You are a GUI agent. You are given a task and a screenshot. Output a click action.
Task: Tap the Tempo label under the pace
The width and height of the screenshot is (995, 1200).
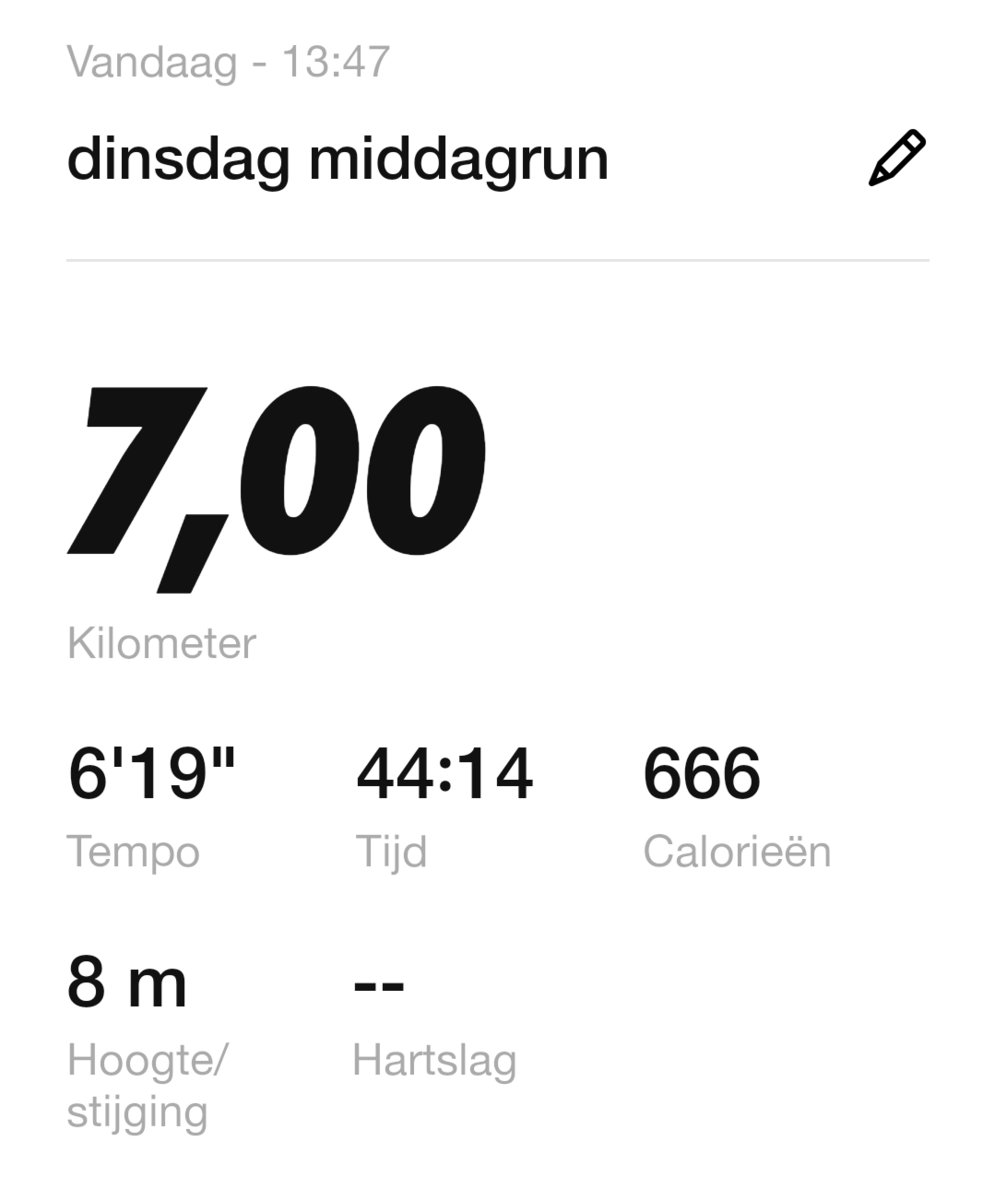click(133, 852)
